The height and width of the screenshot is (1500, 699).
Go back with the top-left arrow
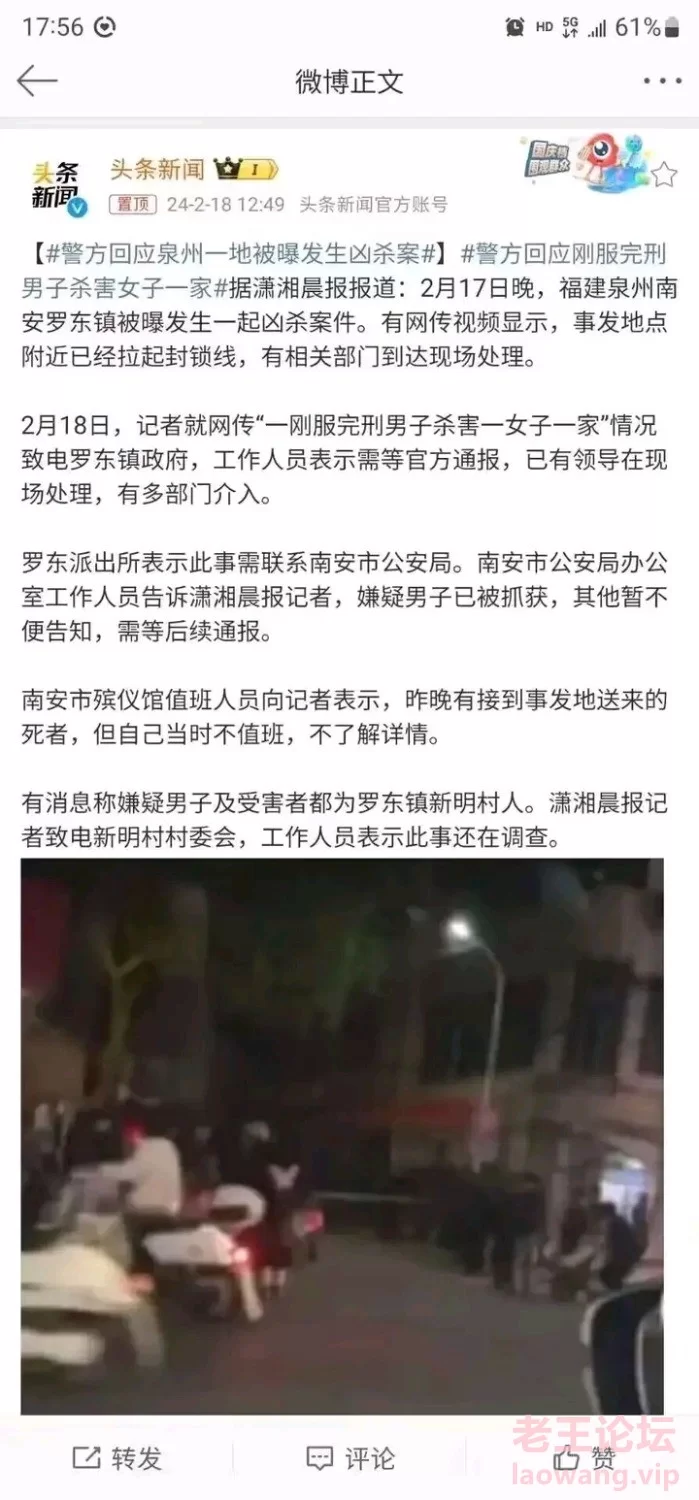[x=37, y=81]
